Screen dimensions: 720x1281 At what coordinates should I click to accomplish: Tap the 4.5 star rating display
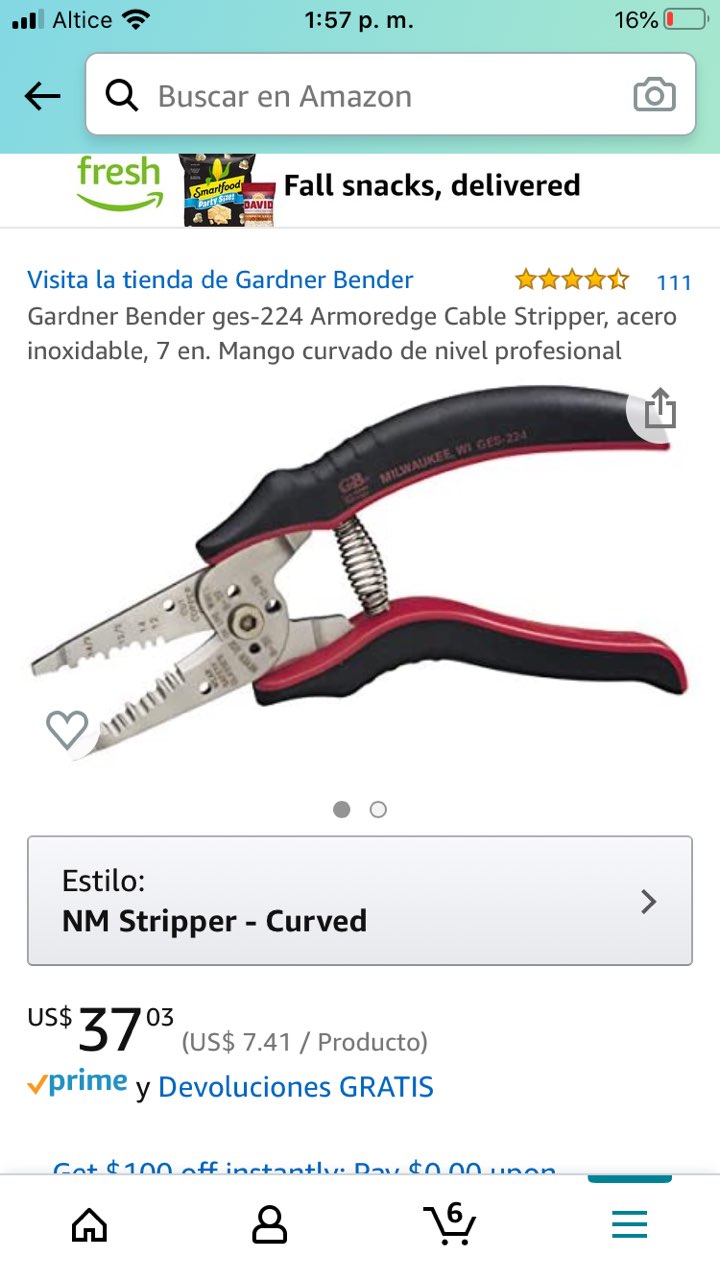tap(570, 280)
